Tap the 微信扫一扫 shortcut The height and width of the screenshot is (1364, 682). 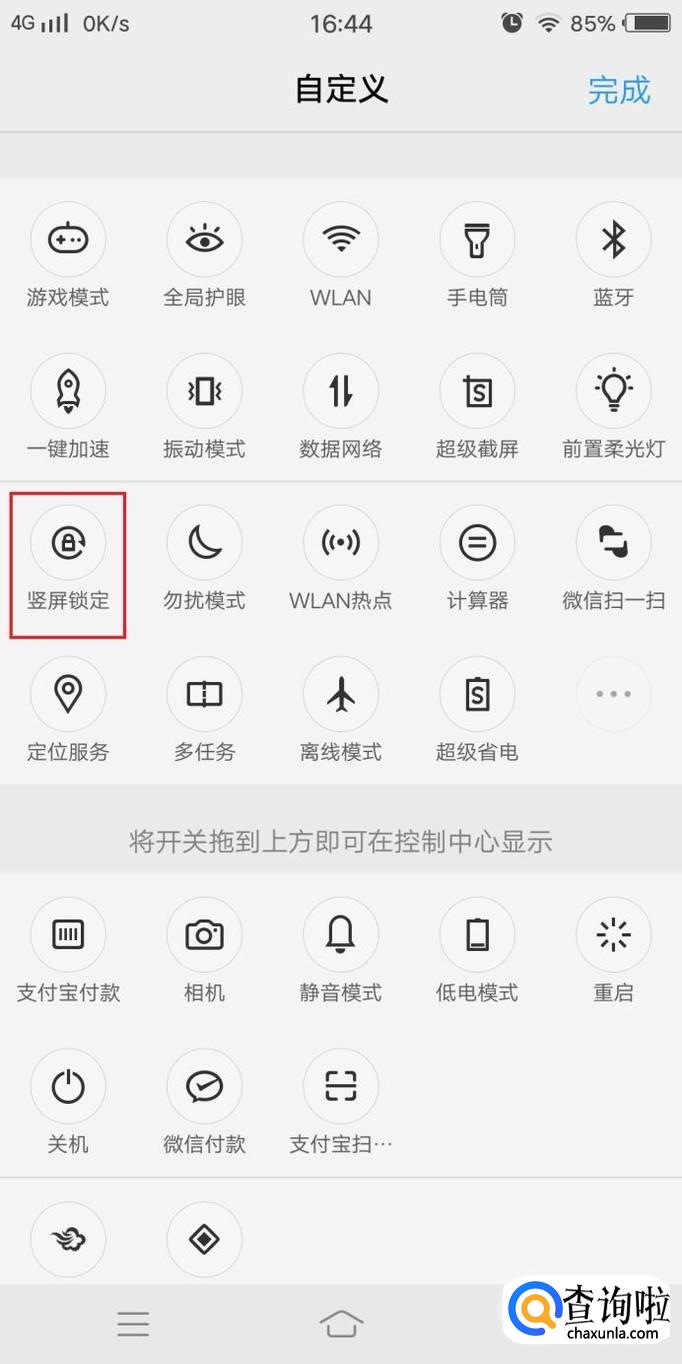pyautogui.click(x=613, y=544)
